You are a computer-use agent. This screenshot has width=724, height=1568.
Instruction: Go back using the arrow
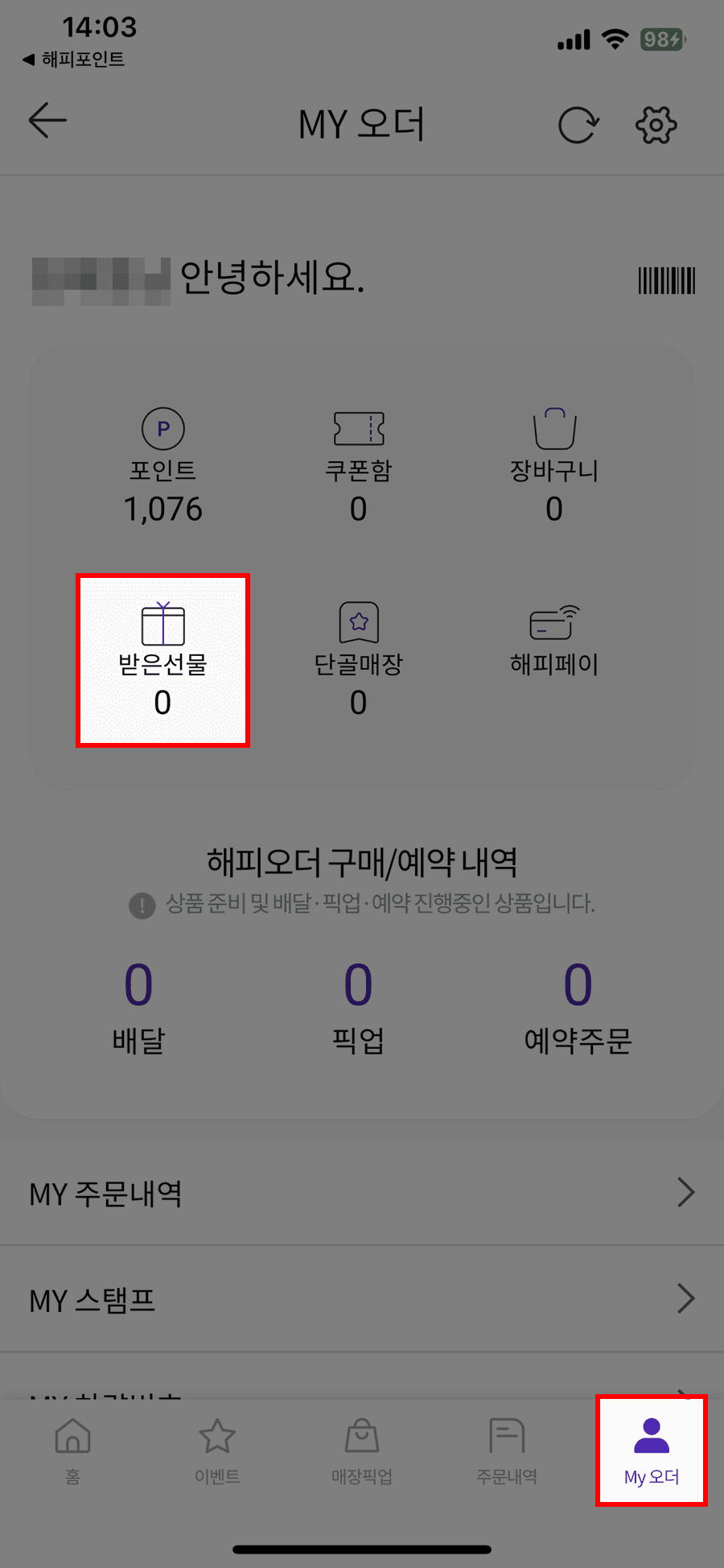[46, 120]
